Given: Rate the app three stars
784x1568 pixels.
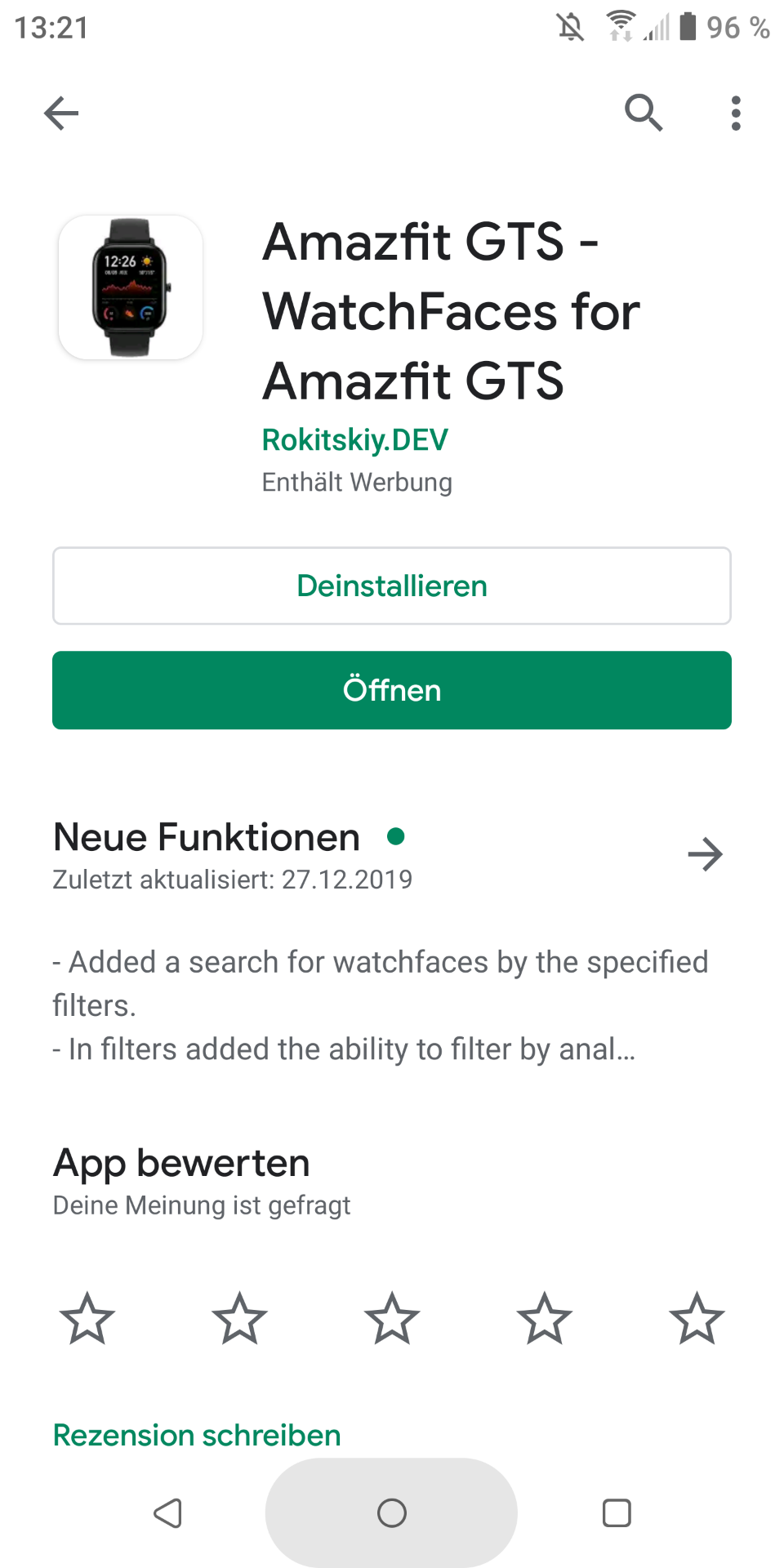Looking at the screenshot, I should pyautogui.click(x=392, y=1318).
